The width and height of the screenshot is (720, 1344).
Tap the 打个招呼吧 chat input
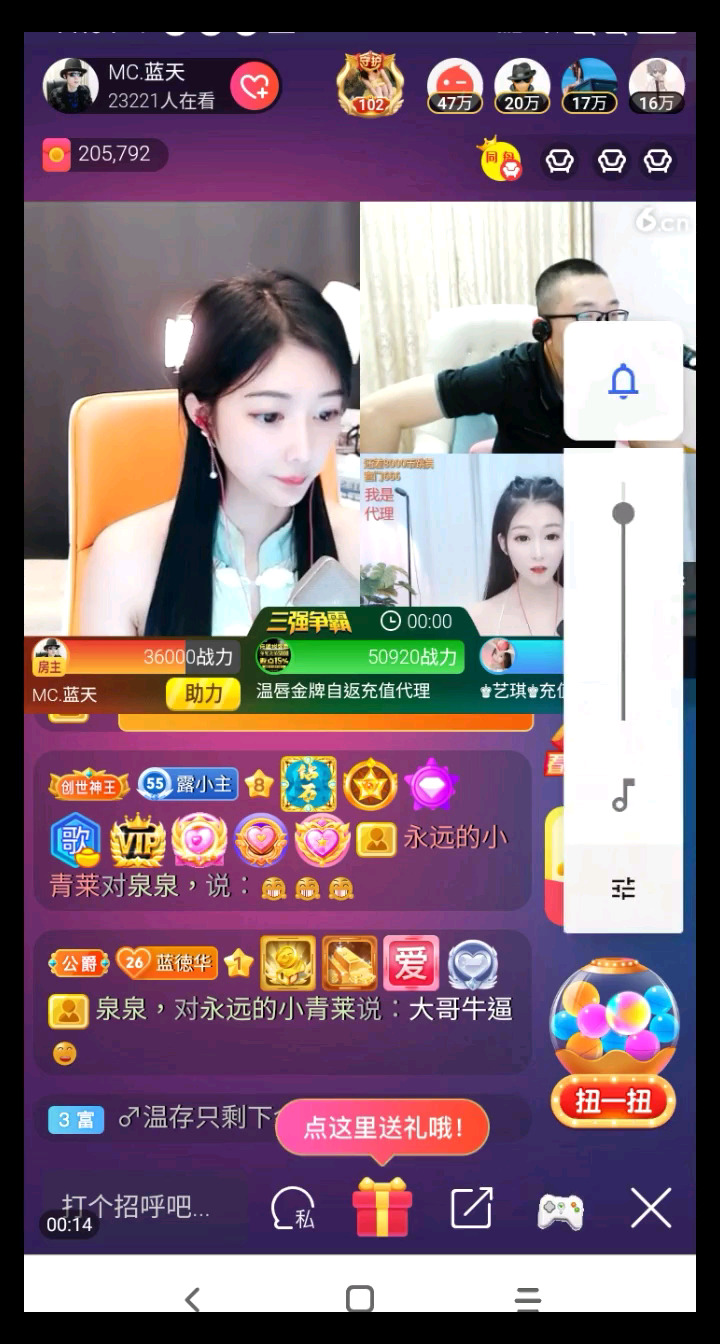click(x=140, y=1206)
